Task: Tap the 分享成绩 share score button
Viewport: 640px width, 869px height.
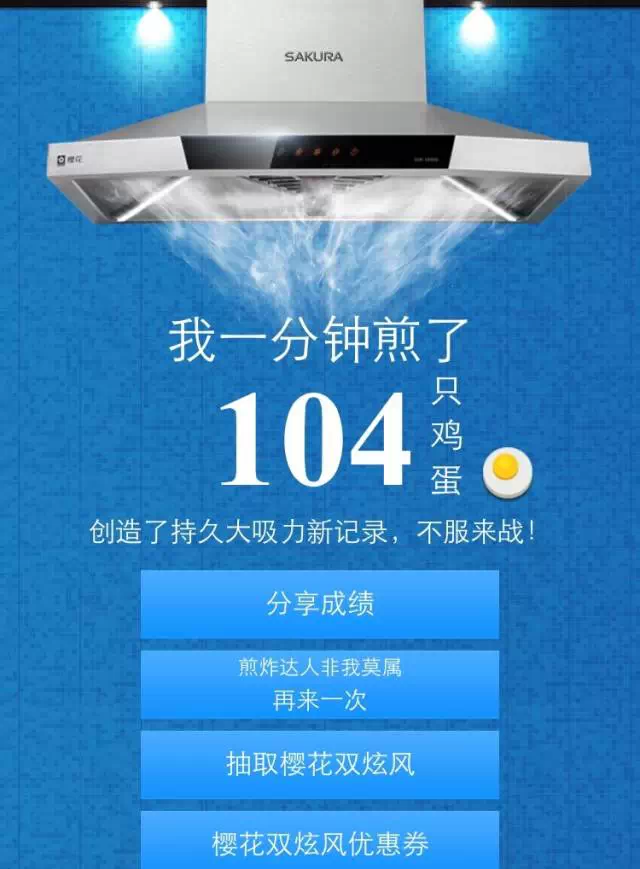Action: click(319, 604)
